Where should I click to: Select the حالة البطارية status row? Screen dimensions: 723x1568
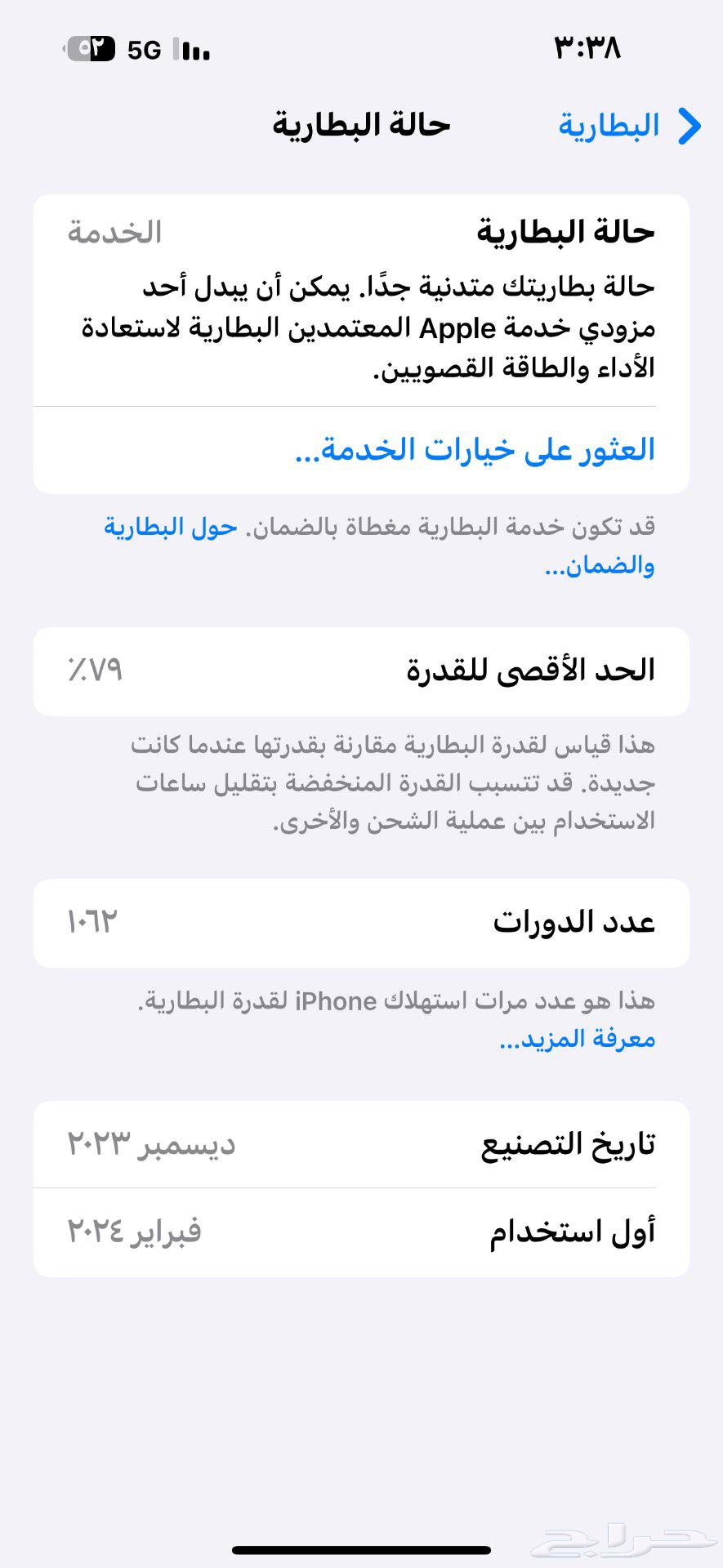361,233
